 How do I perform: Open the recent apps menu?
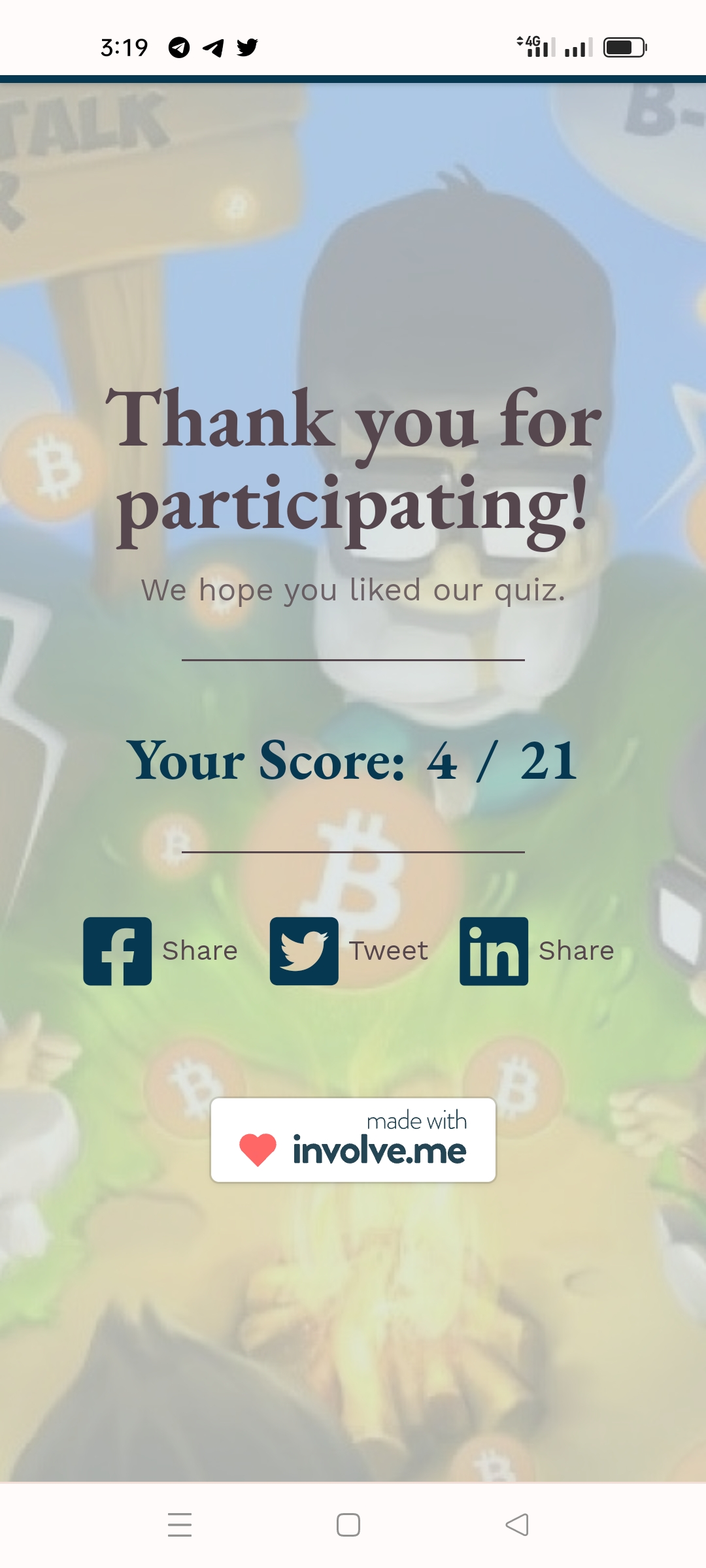click(180, 1525)
